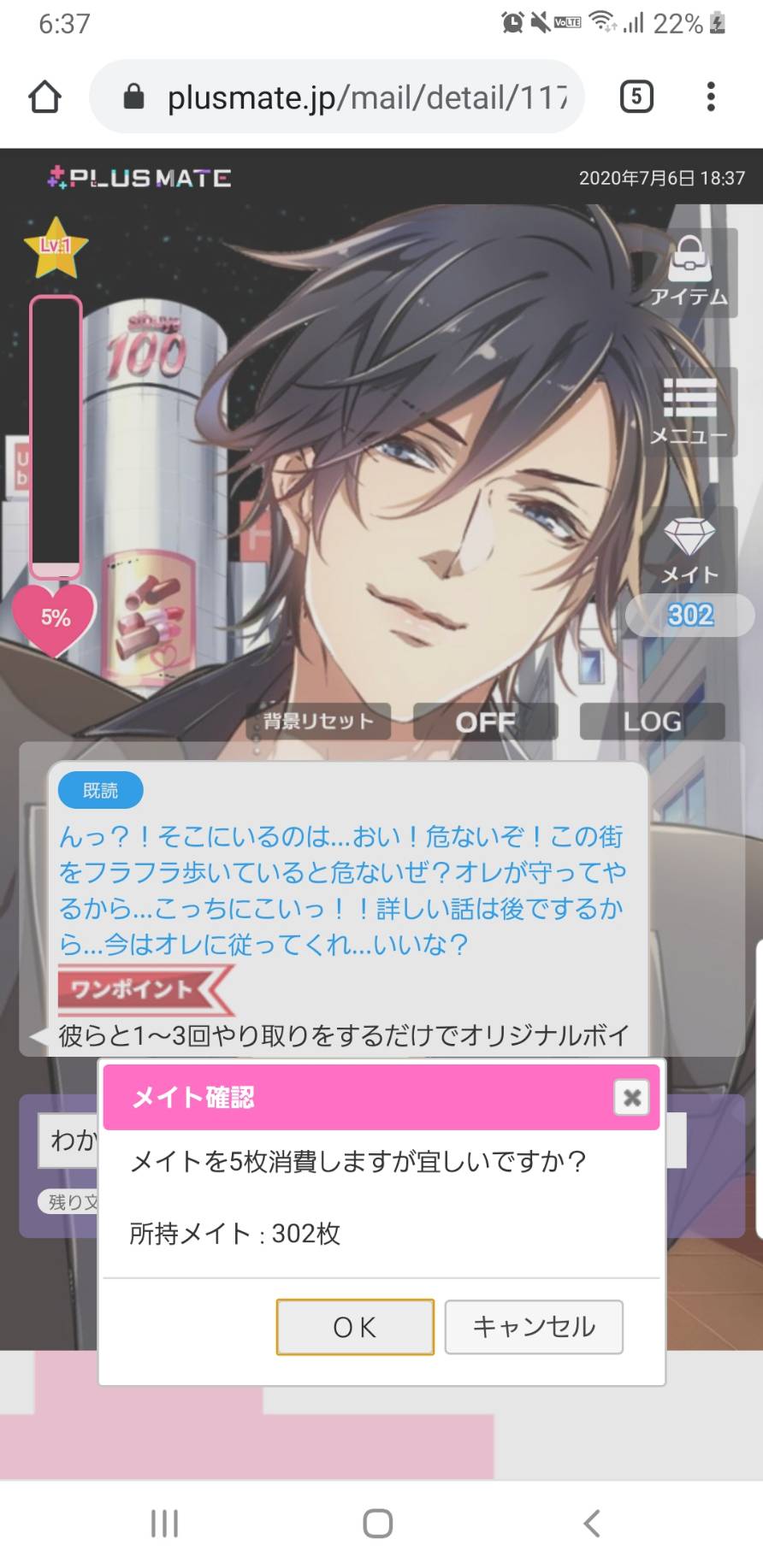The height and width of the screenshot is (1568, 763).
Task: Open the browser overflow menu
Action: click(710, 97)
